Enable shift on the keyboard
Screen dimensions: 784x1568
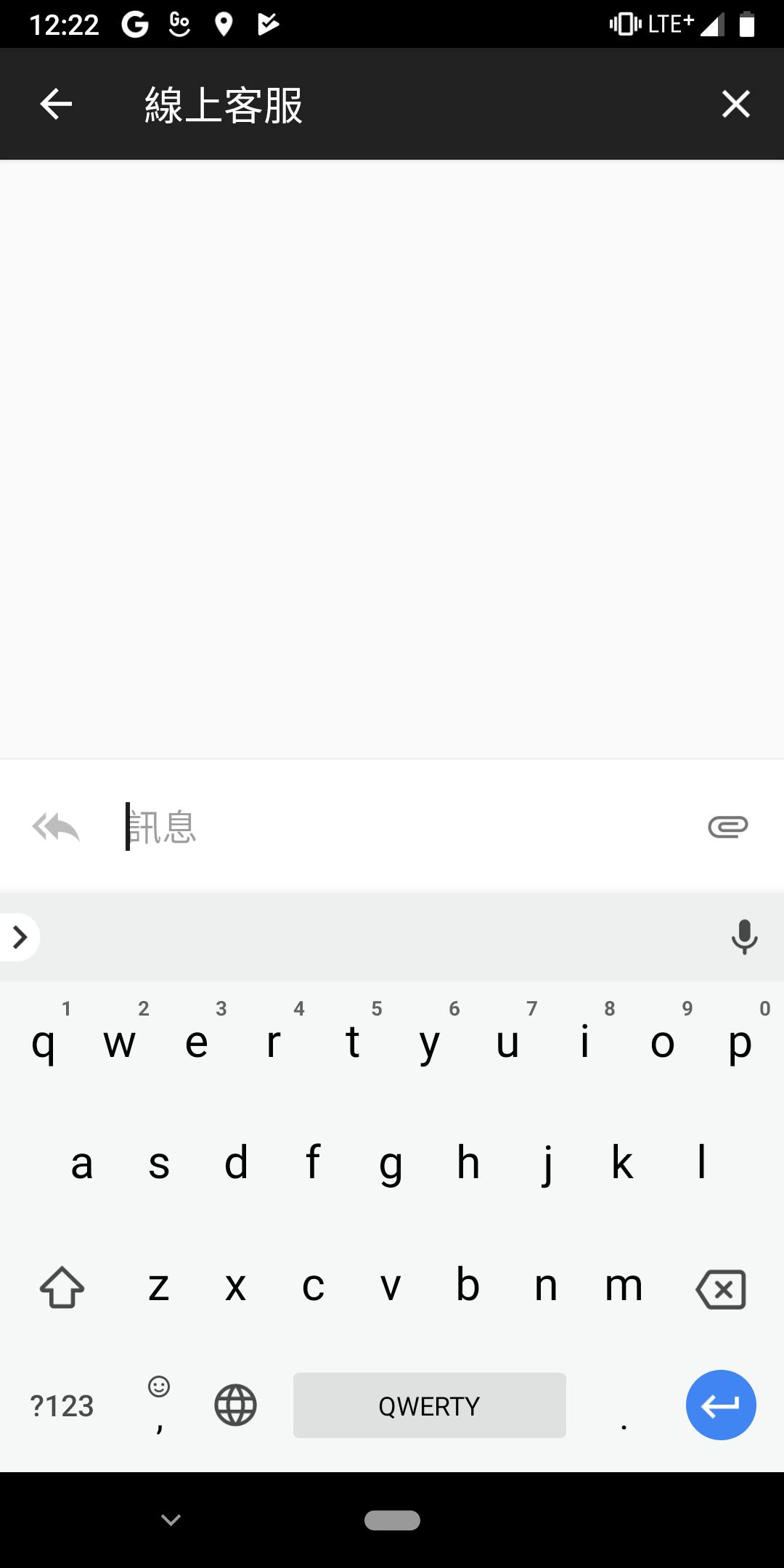click(x=62, y=1287)
